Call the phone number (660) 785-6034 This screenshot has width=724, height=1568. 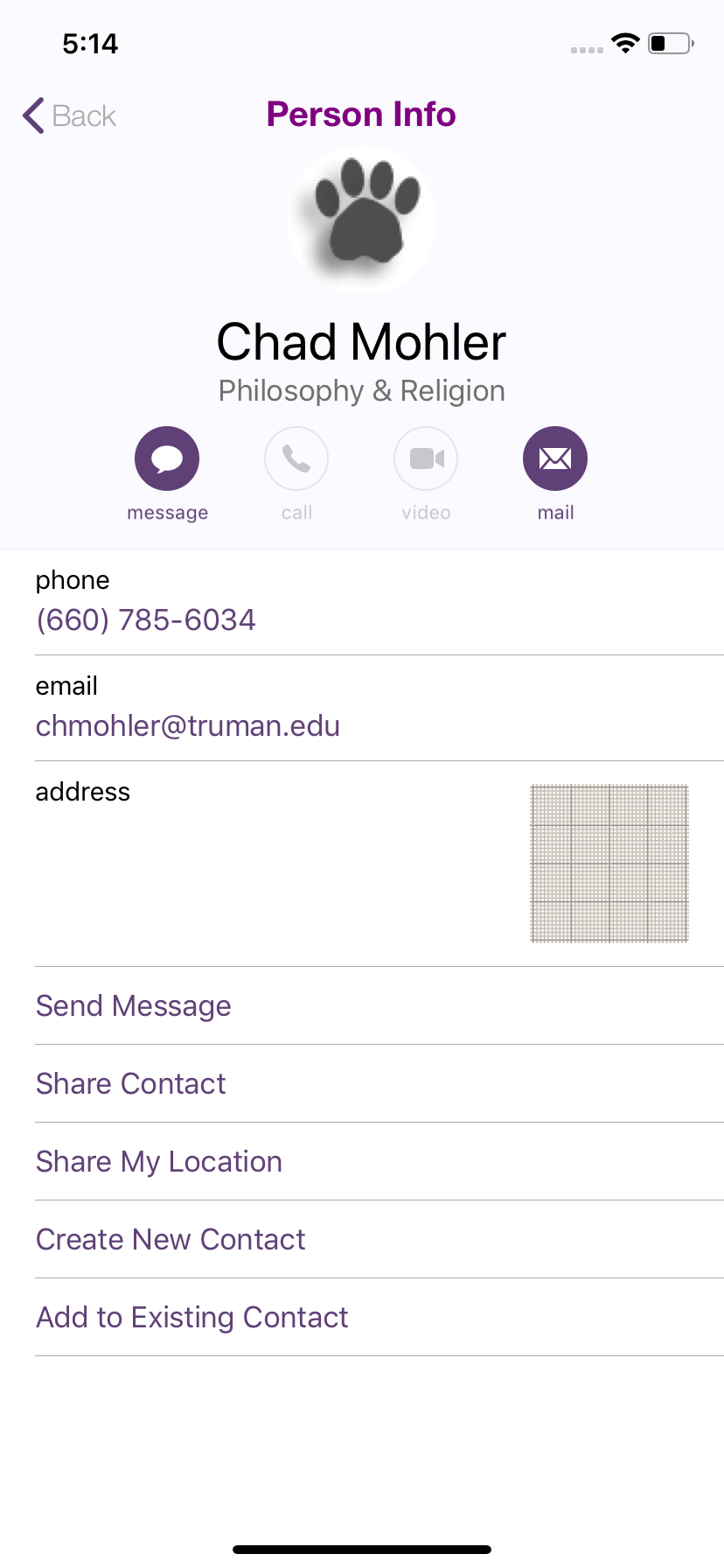click(146, 620)
